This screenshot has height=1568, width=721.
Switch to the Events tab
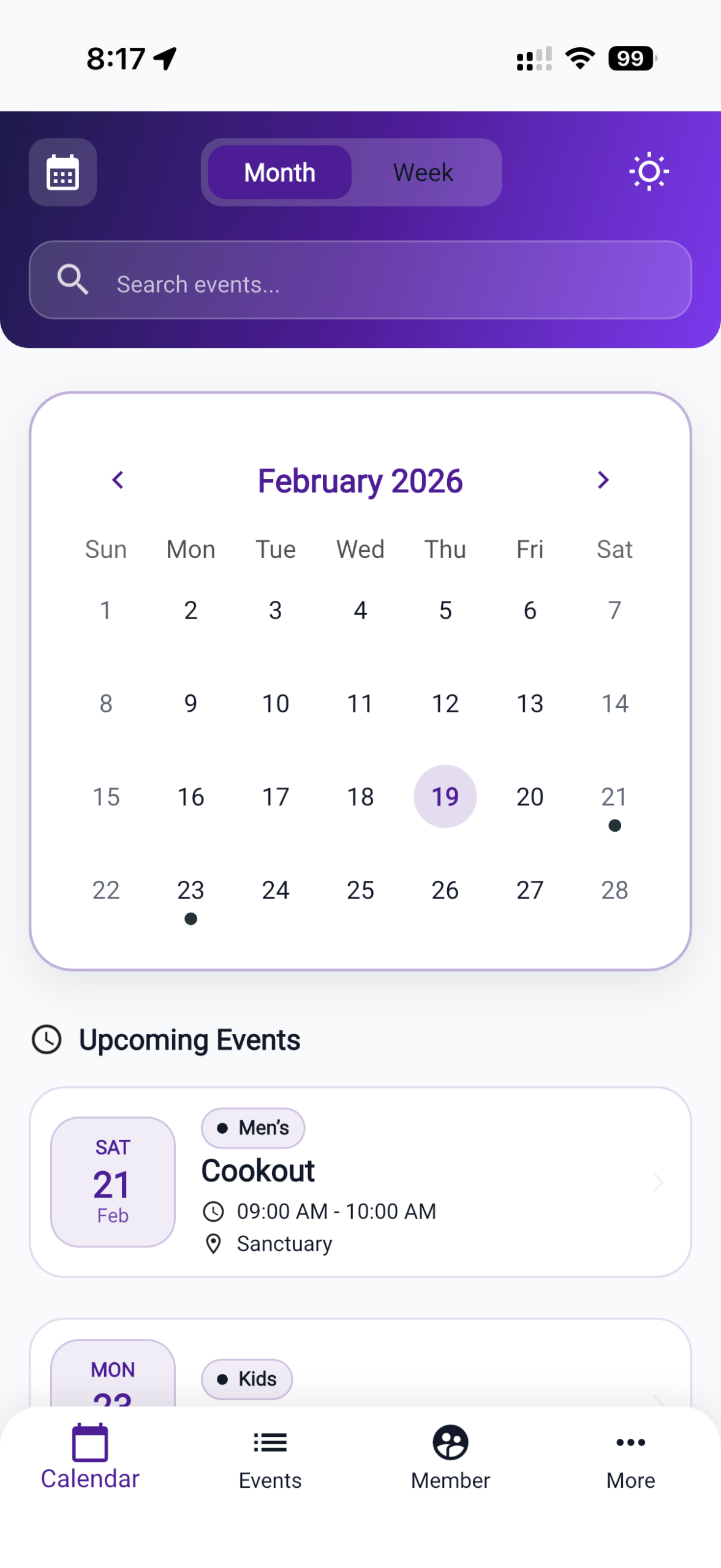click(x=270, y=1460)
